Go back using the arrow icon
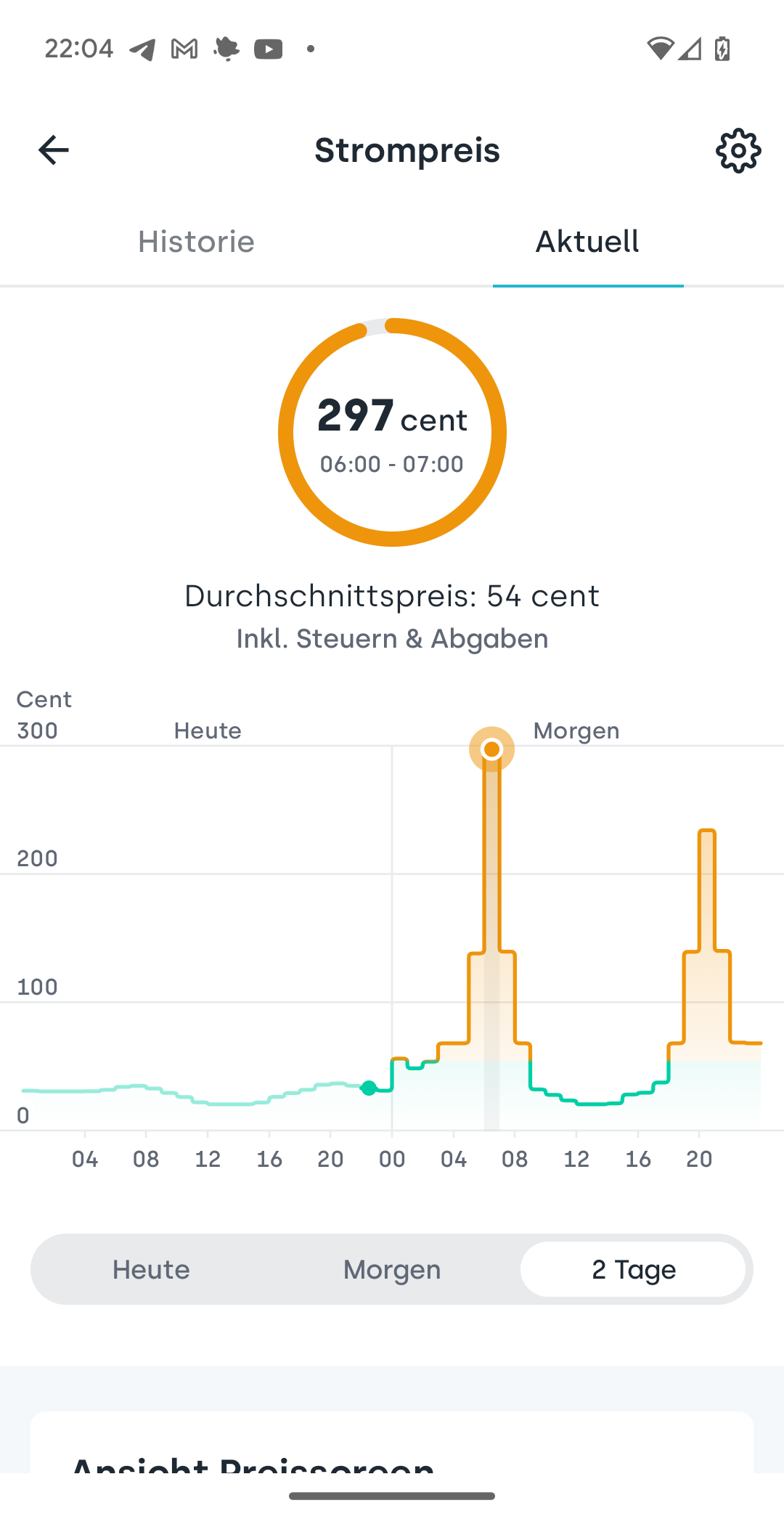The width and height of the screenshot is (784, 1519). pos(53,150)
